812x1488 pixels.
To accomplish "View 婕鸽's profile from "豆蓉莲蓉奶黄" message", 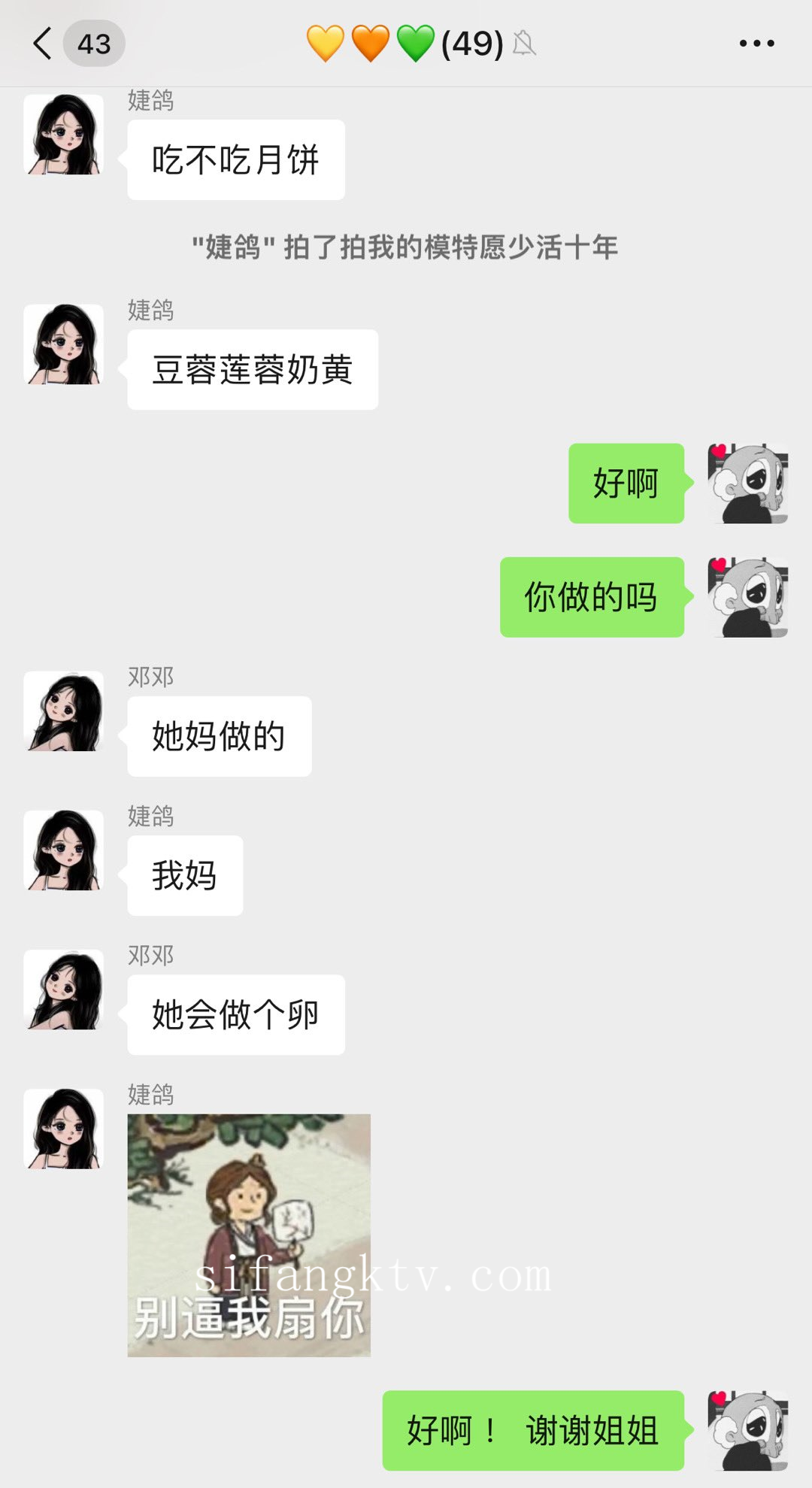I will [x=64, y=344].
